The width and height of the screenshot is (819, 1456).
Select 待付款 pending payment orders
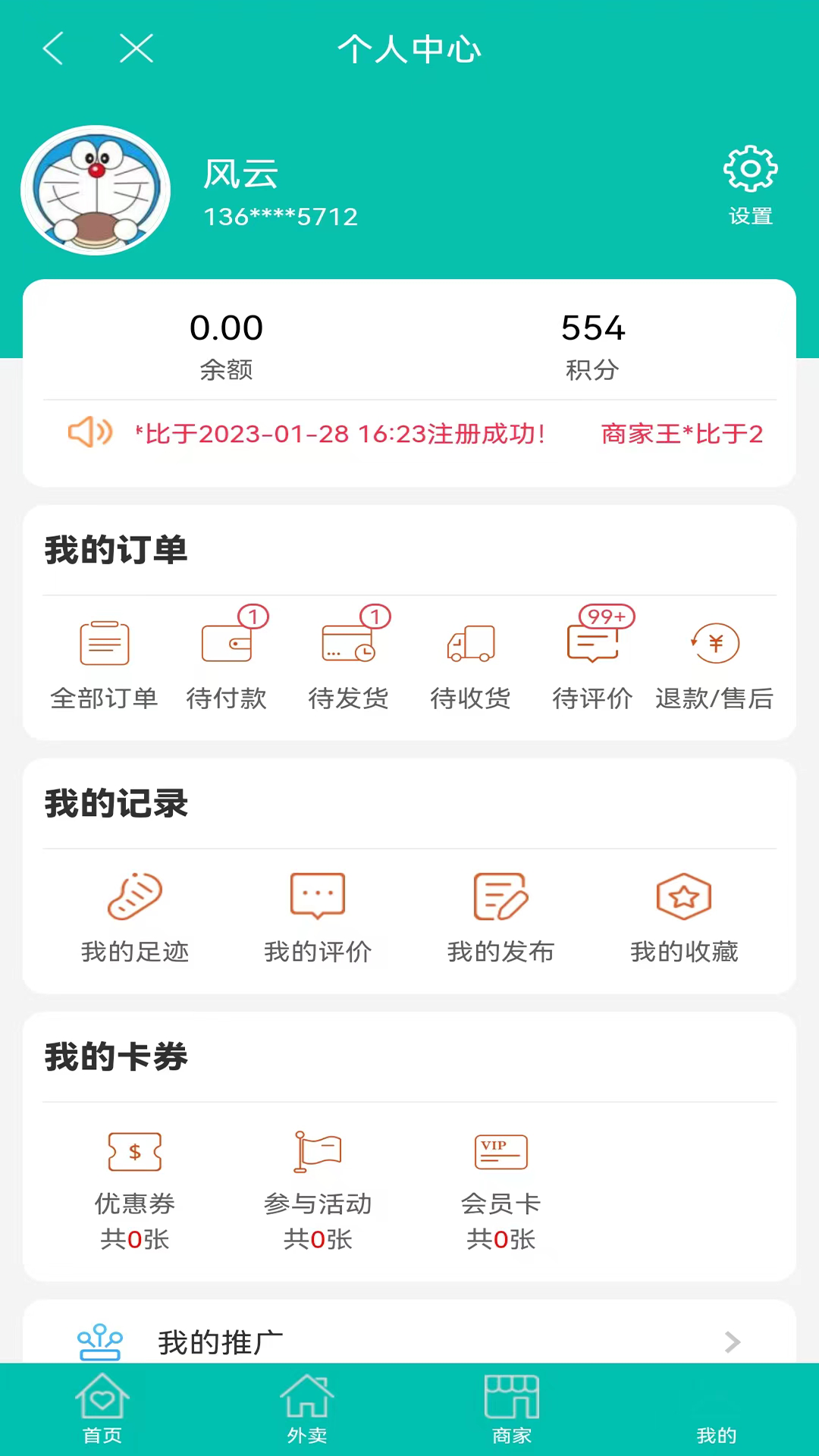tap(227, 664)
